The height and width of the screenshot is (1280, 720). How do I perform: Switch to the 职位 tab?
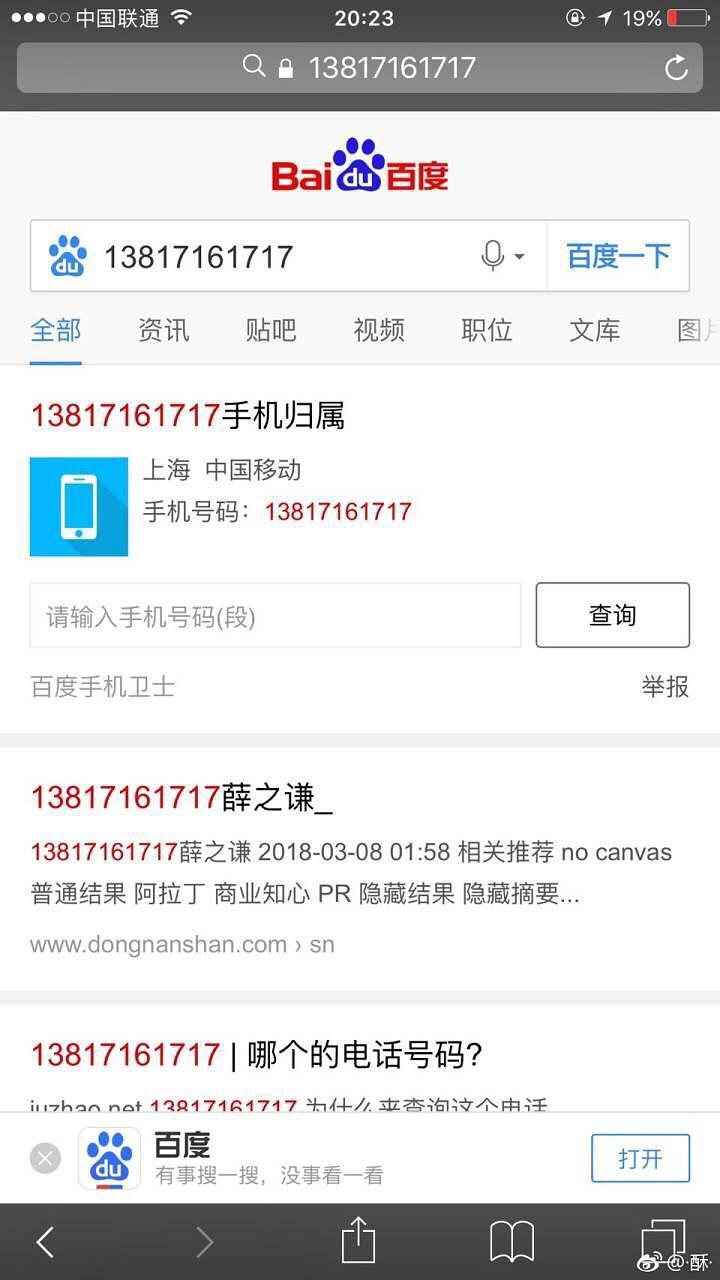pyautogui.click(x=487, y=330)
